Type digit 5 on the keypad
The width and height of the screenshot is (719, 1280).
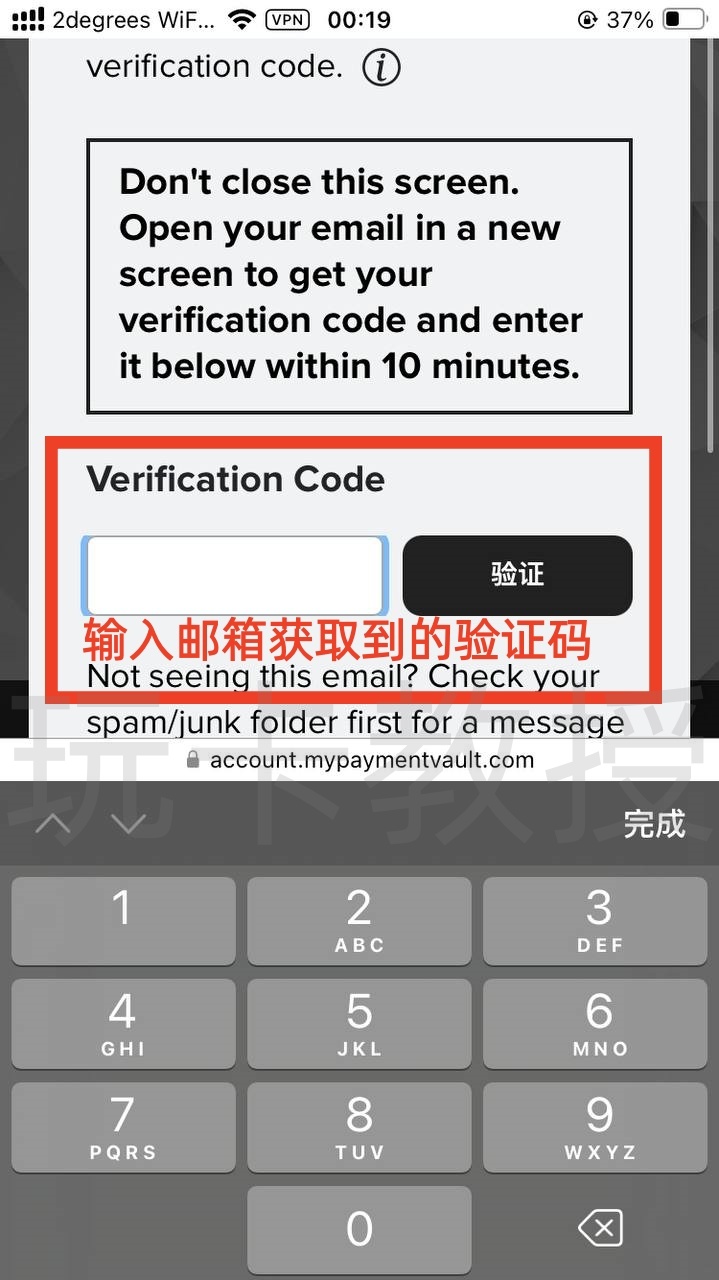(x=359, y=1023)
